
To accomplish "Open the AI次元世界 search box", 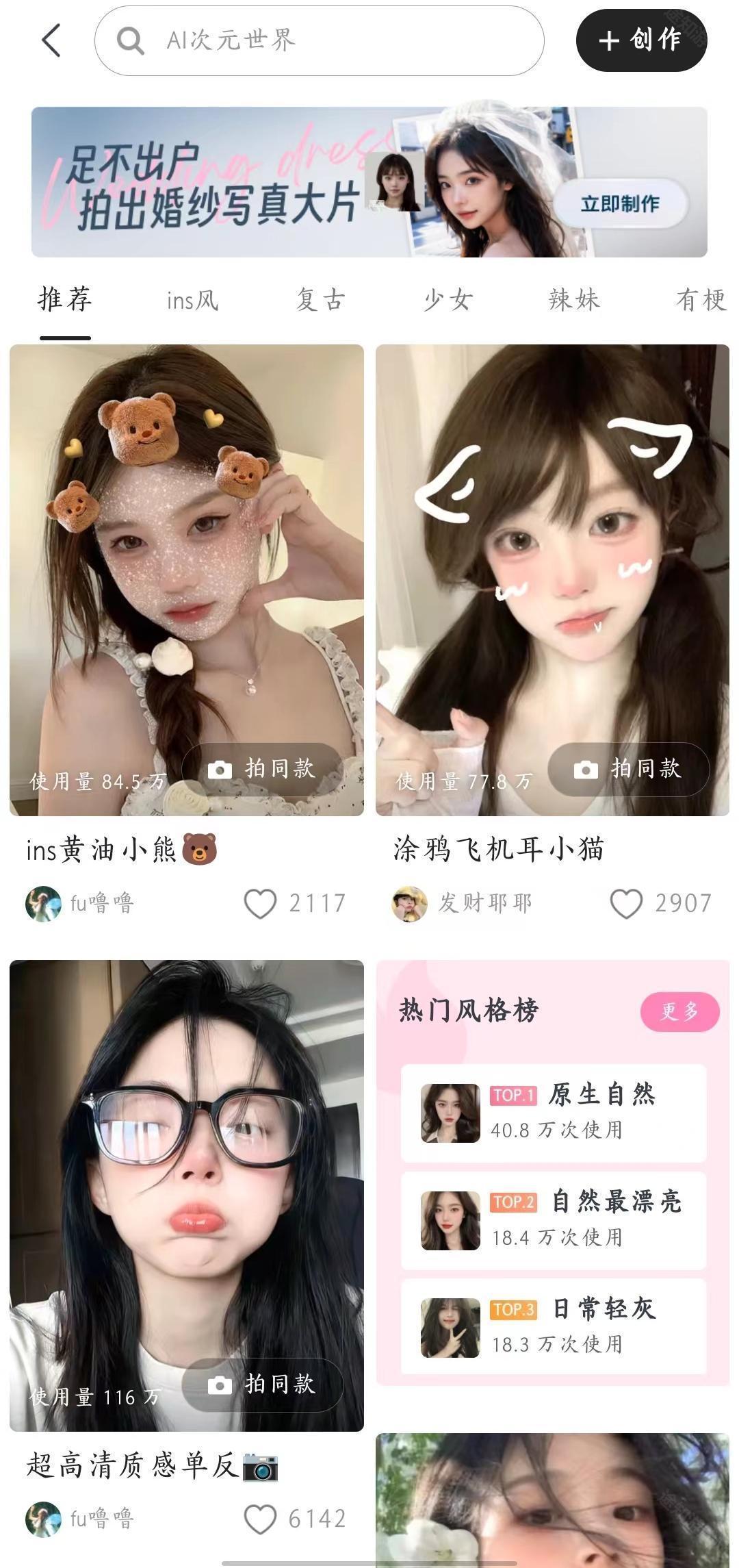I will point(319,40).
